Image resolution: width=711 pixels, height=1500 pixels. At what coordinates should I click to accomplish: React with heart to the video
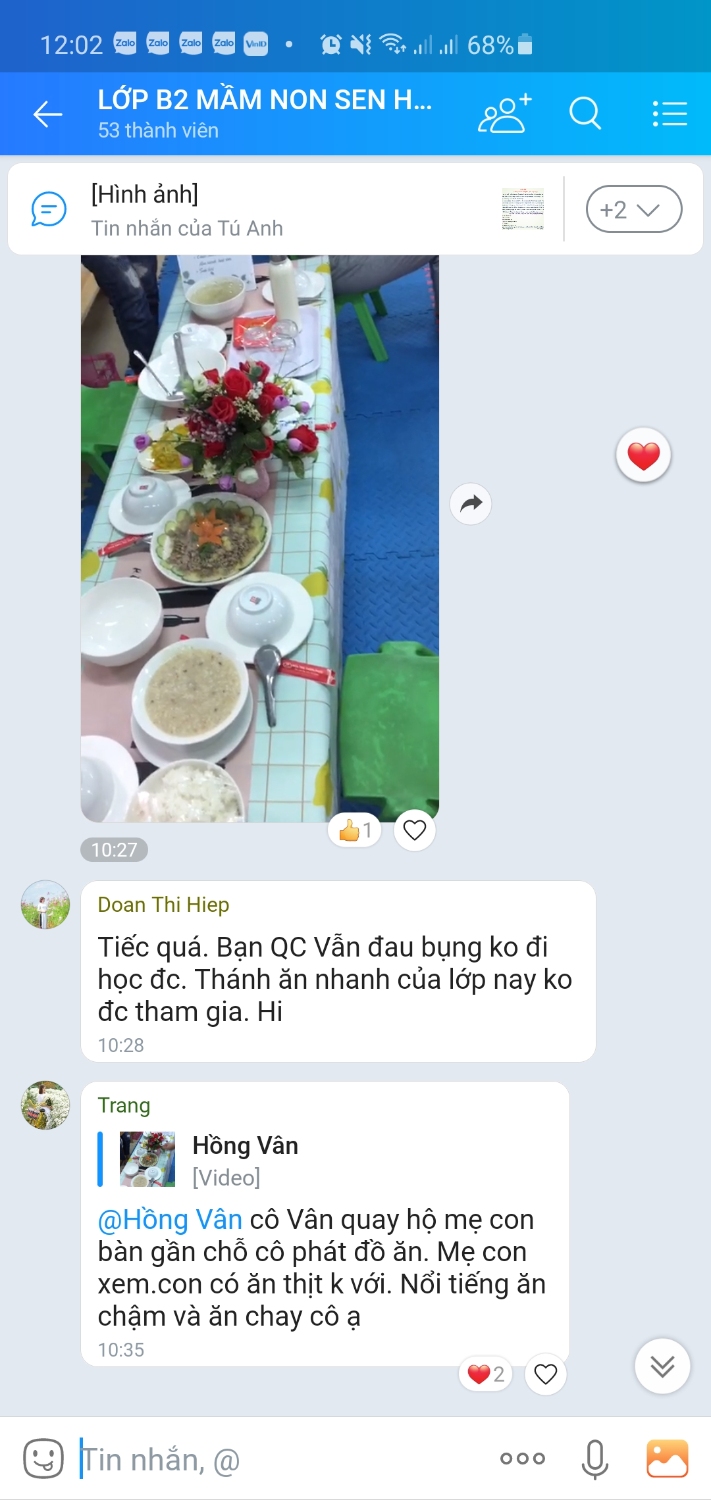pos(414,830)
